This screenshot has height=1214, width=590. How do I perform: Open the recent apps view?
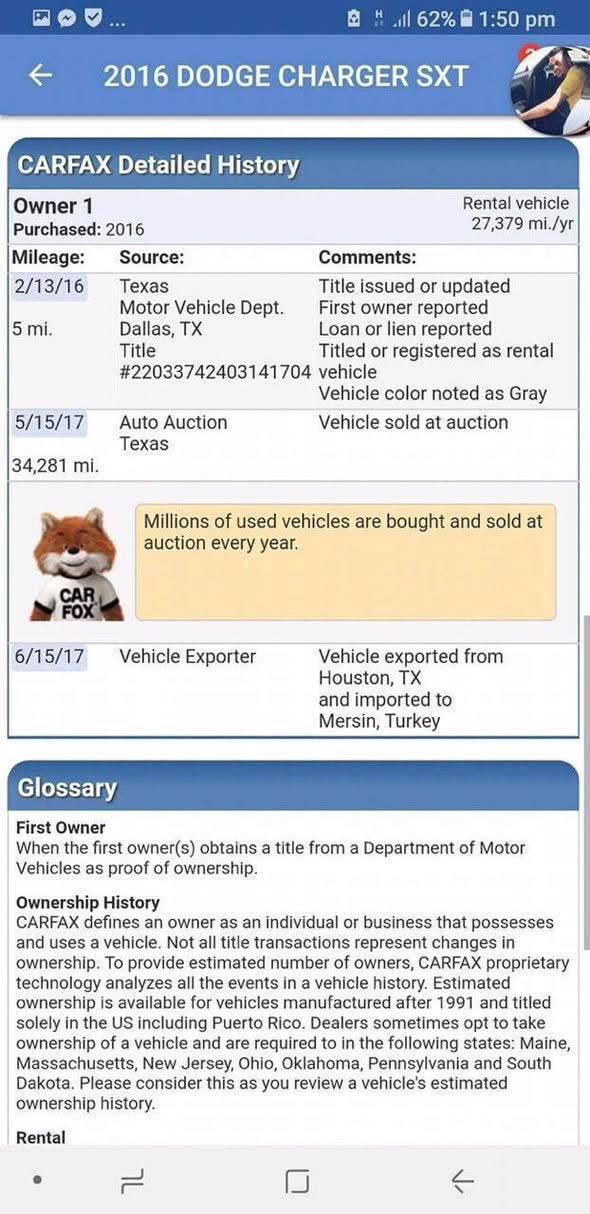click(x=132, y=1181)
